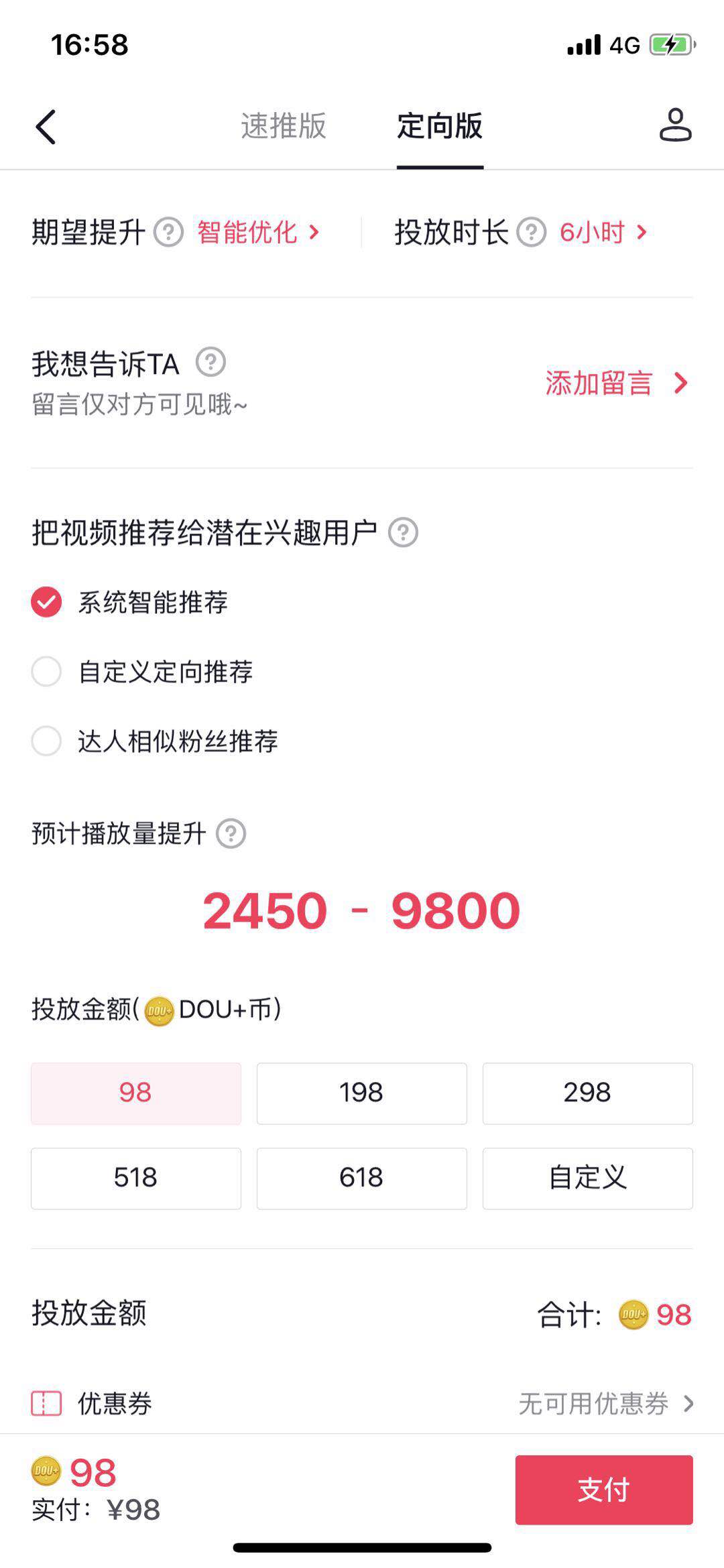724x1568 pixels.
Task: Select the 518 DOU+ amount
Action: coord(136,1179)
